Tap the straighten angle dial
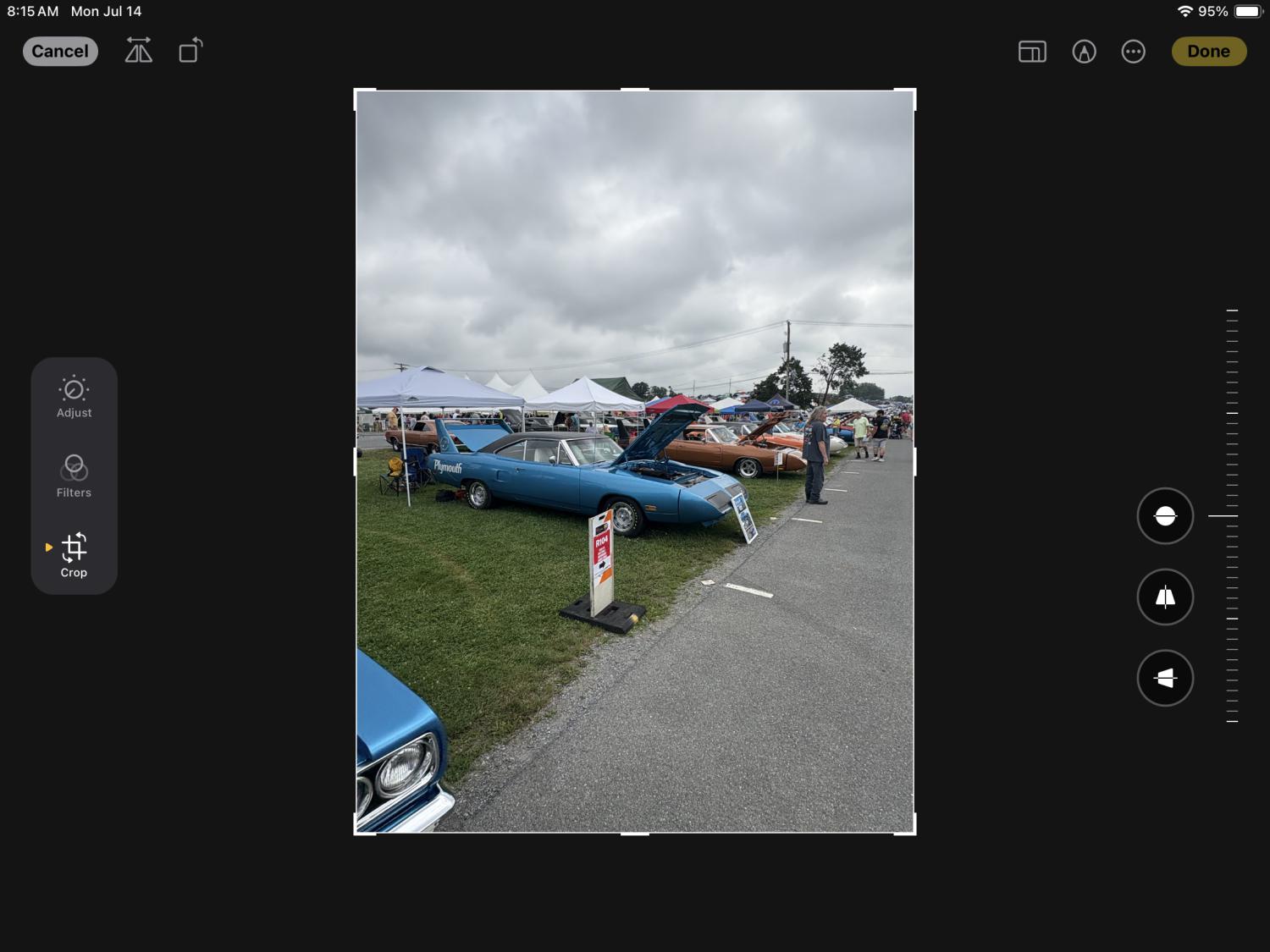Image resolution: width=1270 pixels, height=952 pixels. [x=1232, y=516]
